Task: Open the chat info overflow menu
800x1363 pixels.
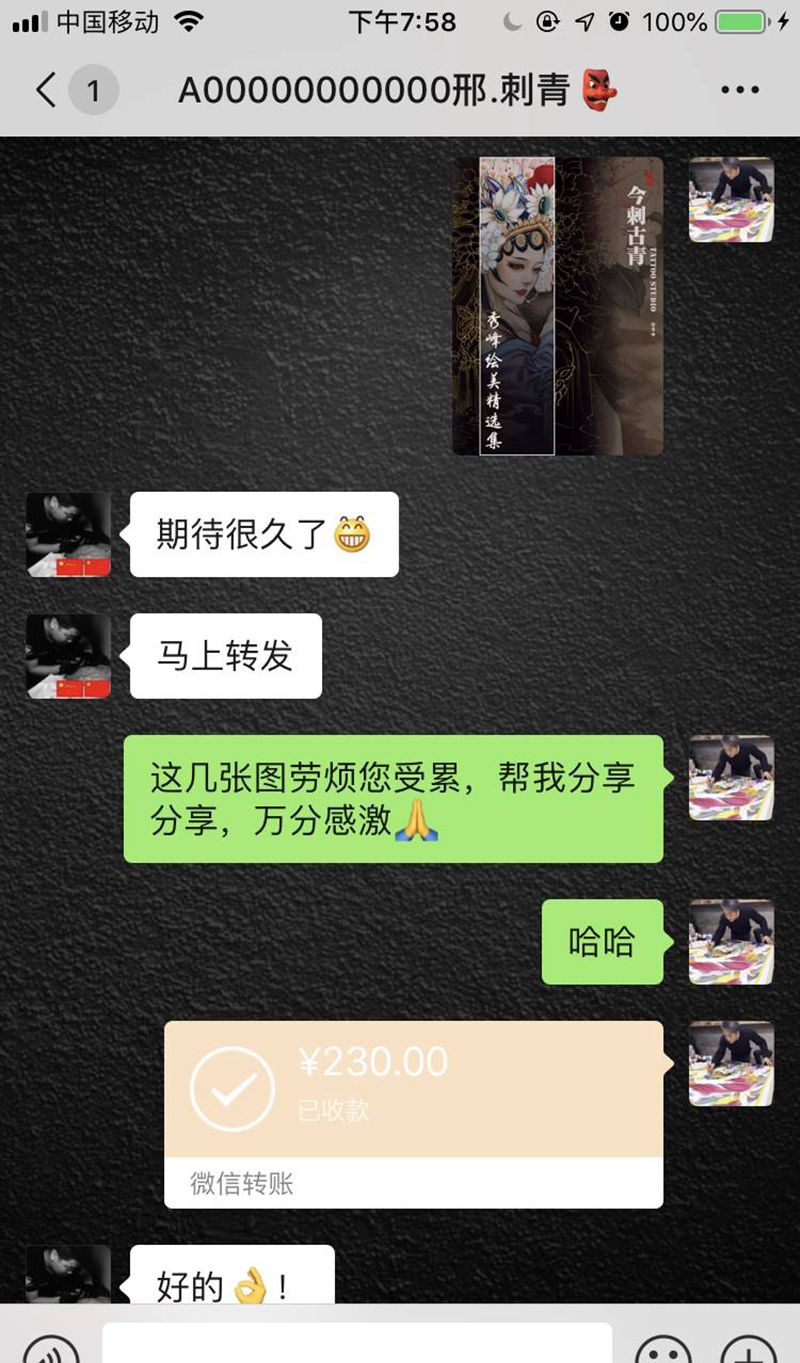Action: tap(739, 91)
